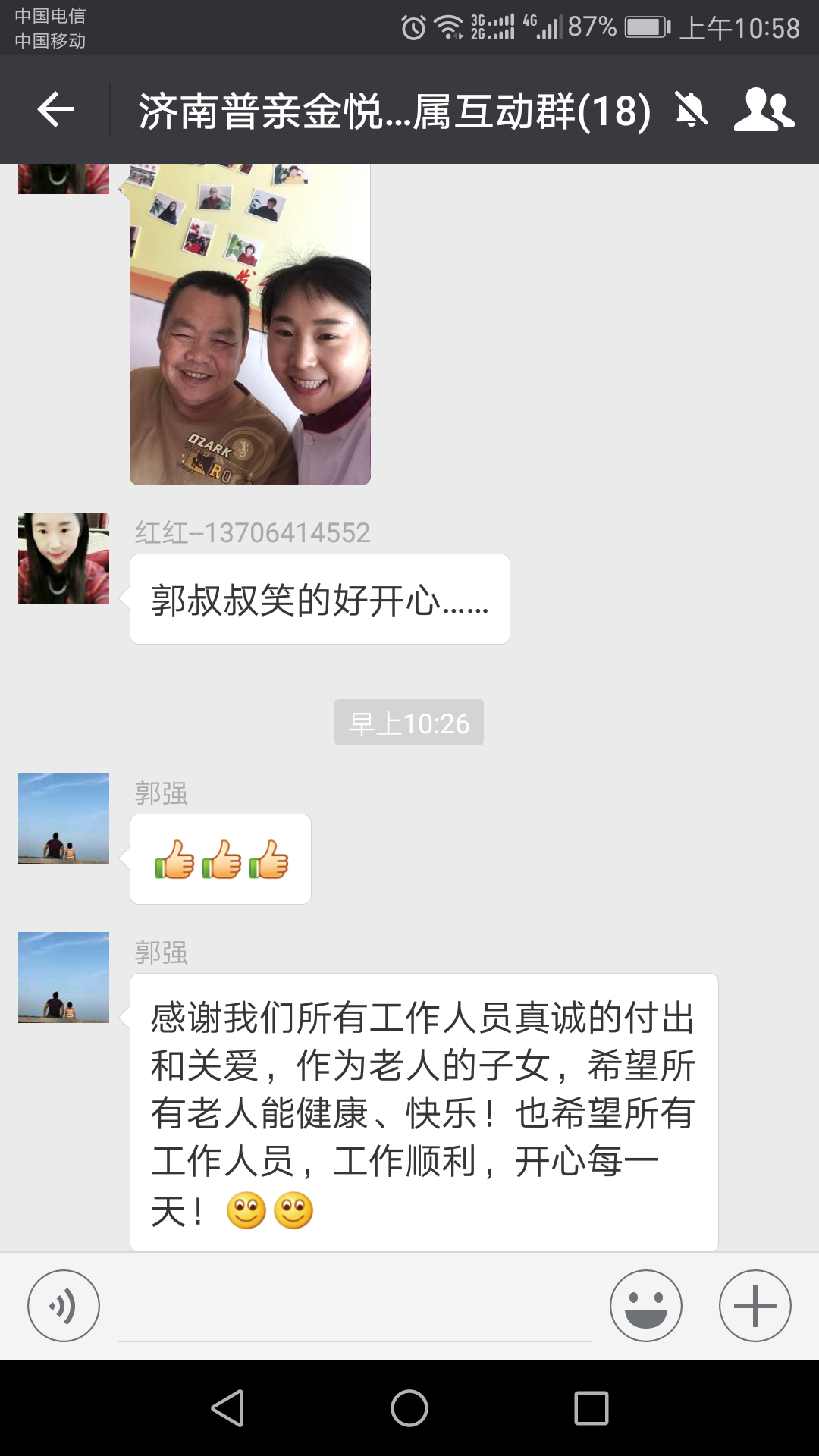Open group members info icon

point(763,111)
